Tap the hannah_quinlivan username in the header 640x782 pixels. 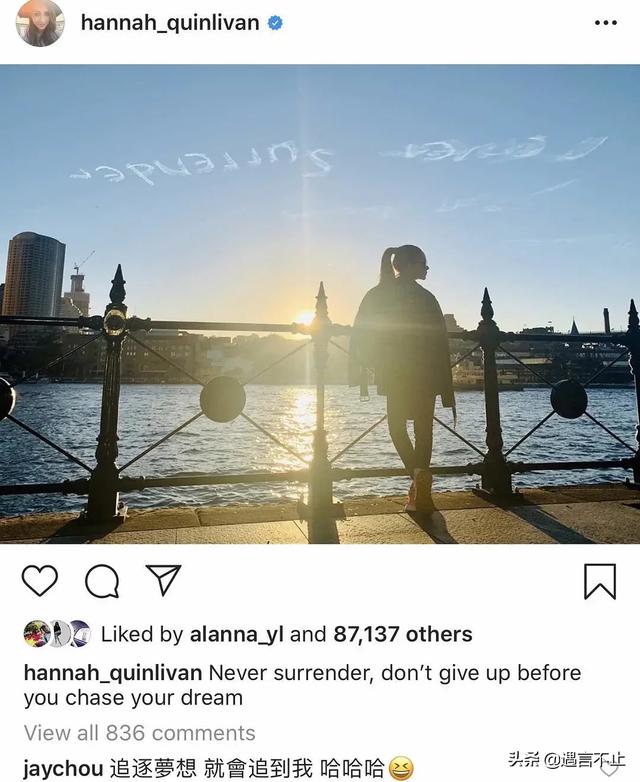point(169,22)
